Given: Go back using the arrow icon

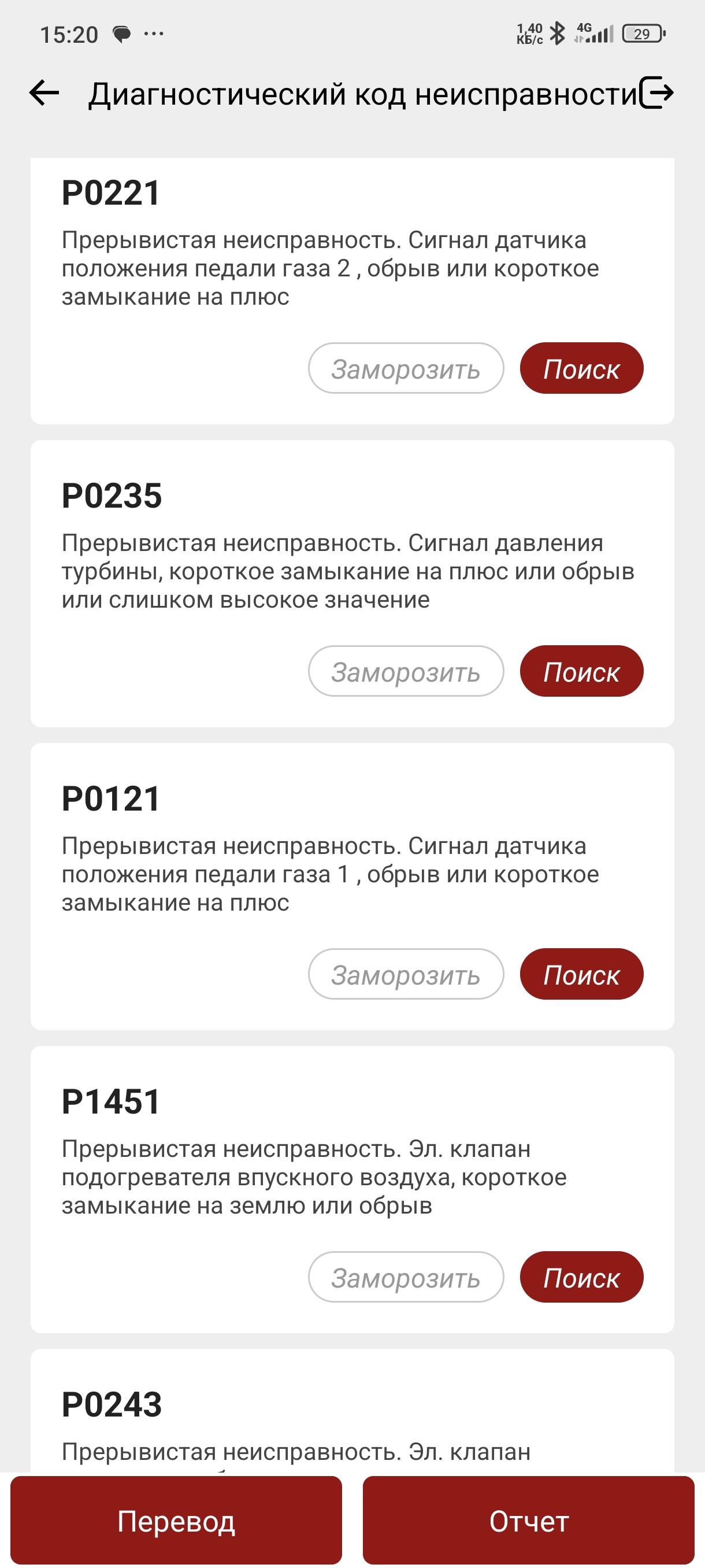Looking at the screenshot, I should click(x=44, y=93).
